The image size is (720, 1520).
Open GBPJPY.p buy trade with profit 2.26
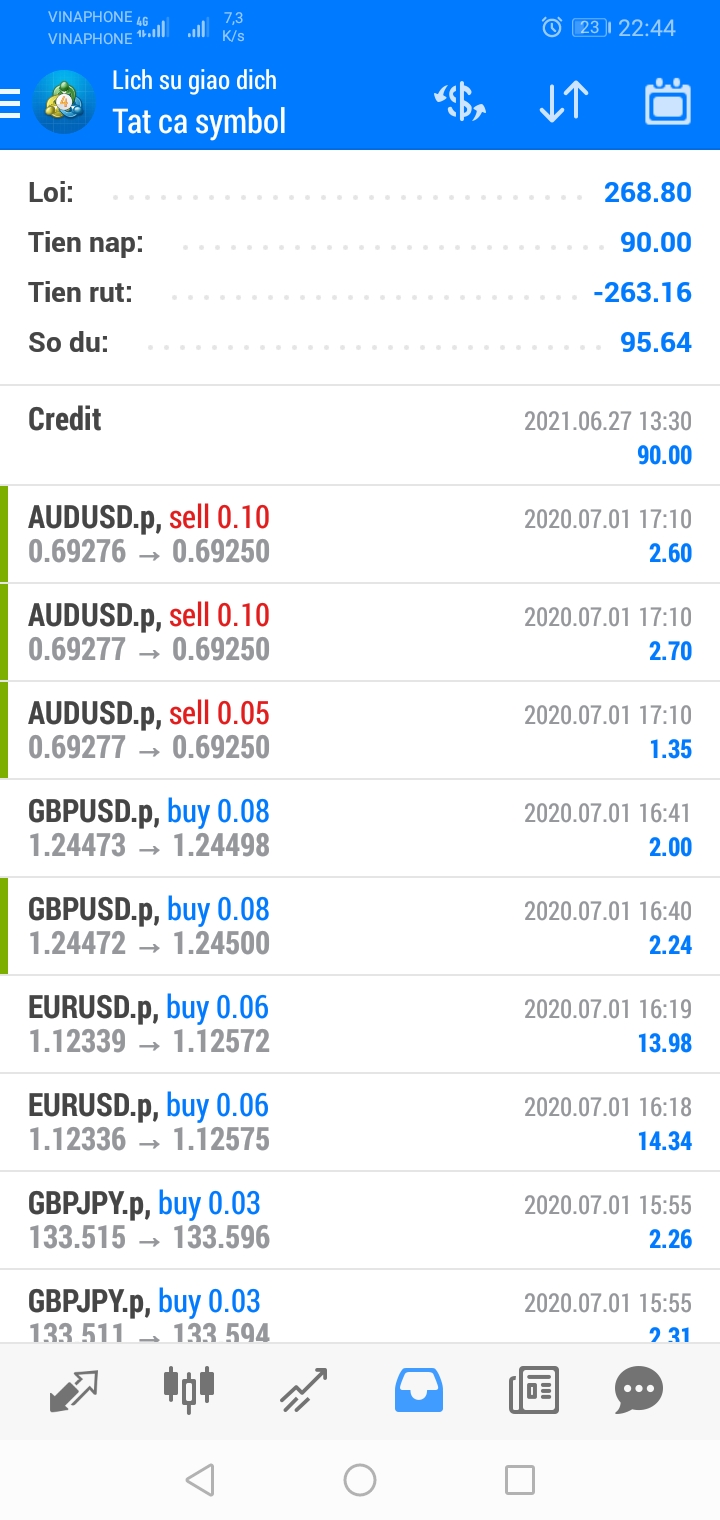[x=360, y=1220]
